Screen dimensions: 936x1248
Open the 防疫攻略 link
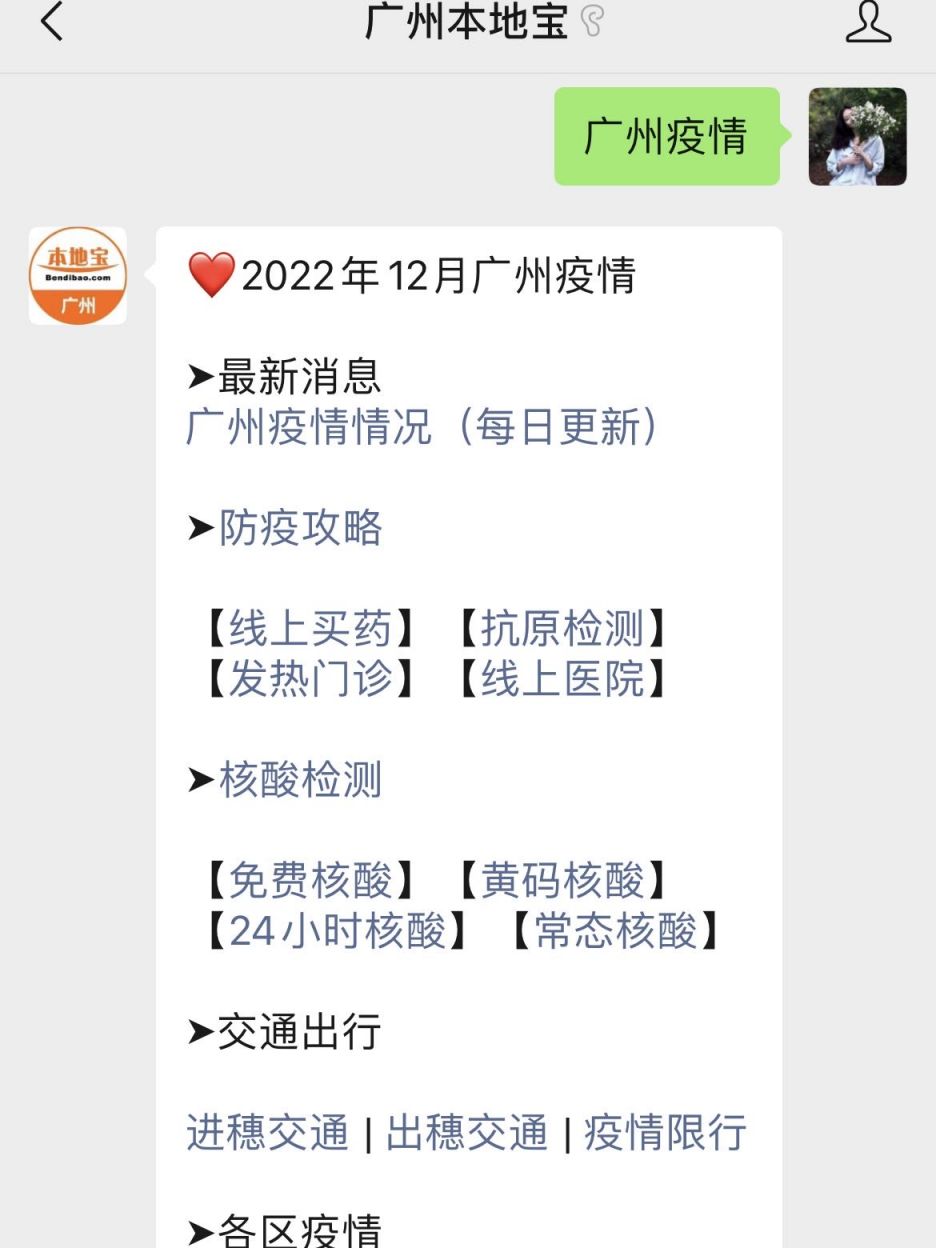pyautogui.click(x=300, y=528)
